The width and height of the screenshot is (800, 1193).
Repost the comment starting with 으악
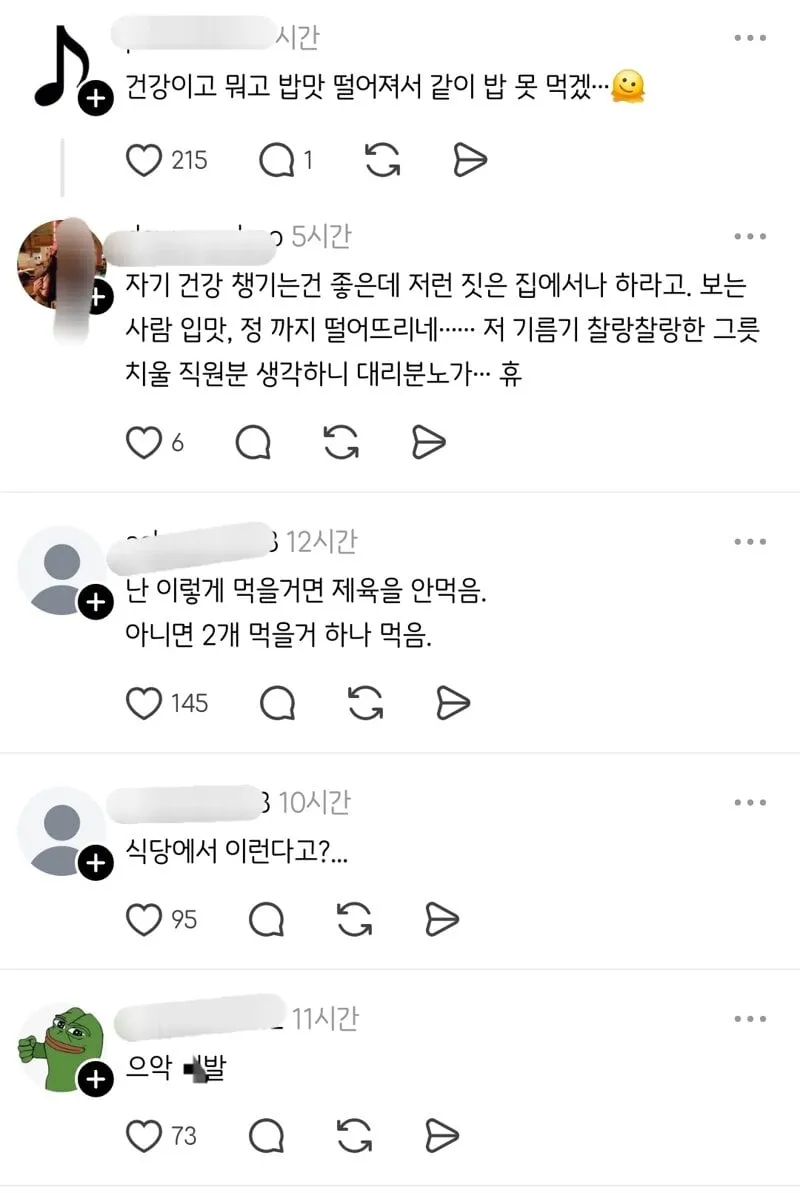coord(354,1135)
